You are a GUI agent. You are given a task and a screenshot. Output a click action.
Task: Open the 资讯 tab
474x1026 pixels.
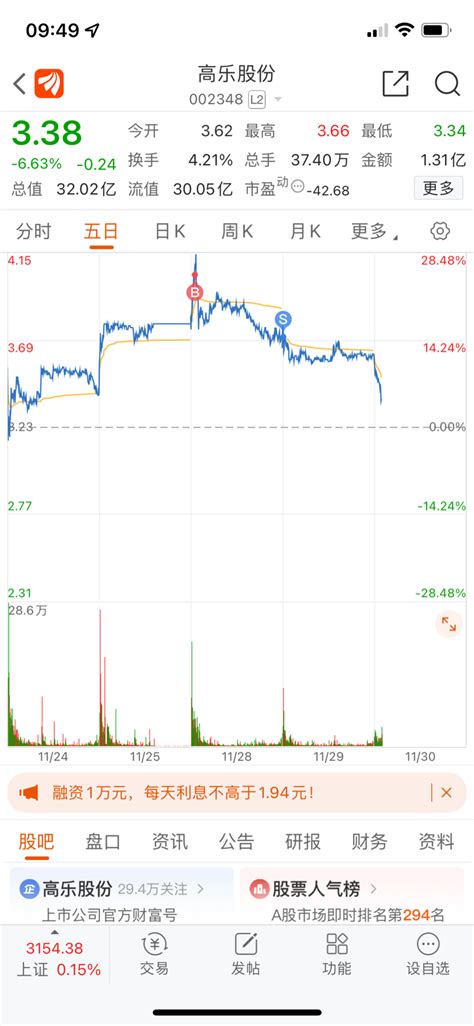tap(170, 841)
